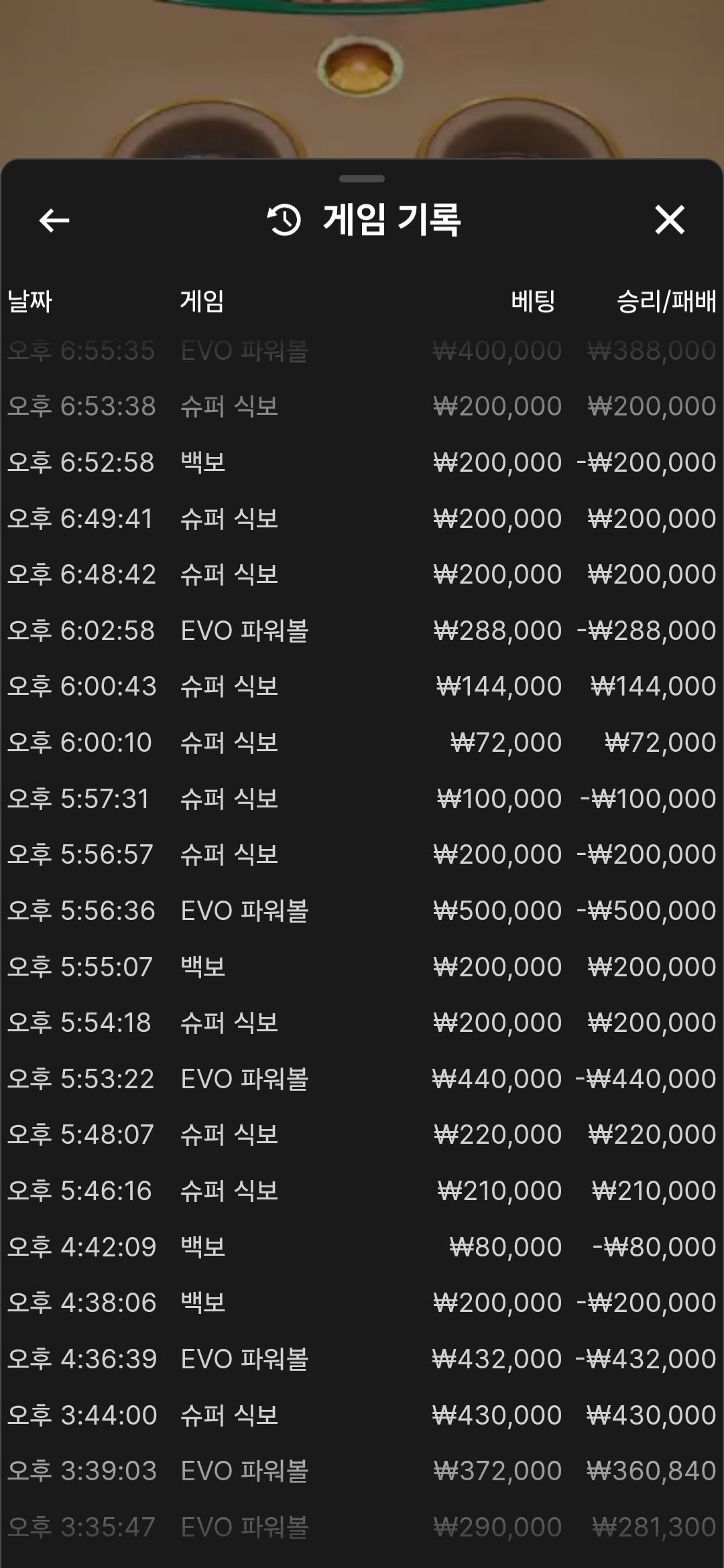Image resolution: width=724 pixels, height=1568 pixels.
Task: View the 3:39:03 EVO 파워볼 record
Action: (362, 1471)
